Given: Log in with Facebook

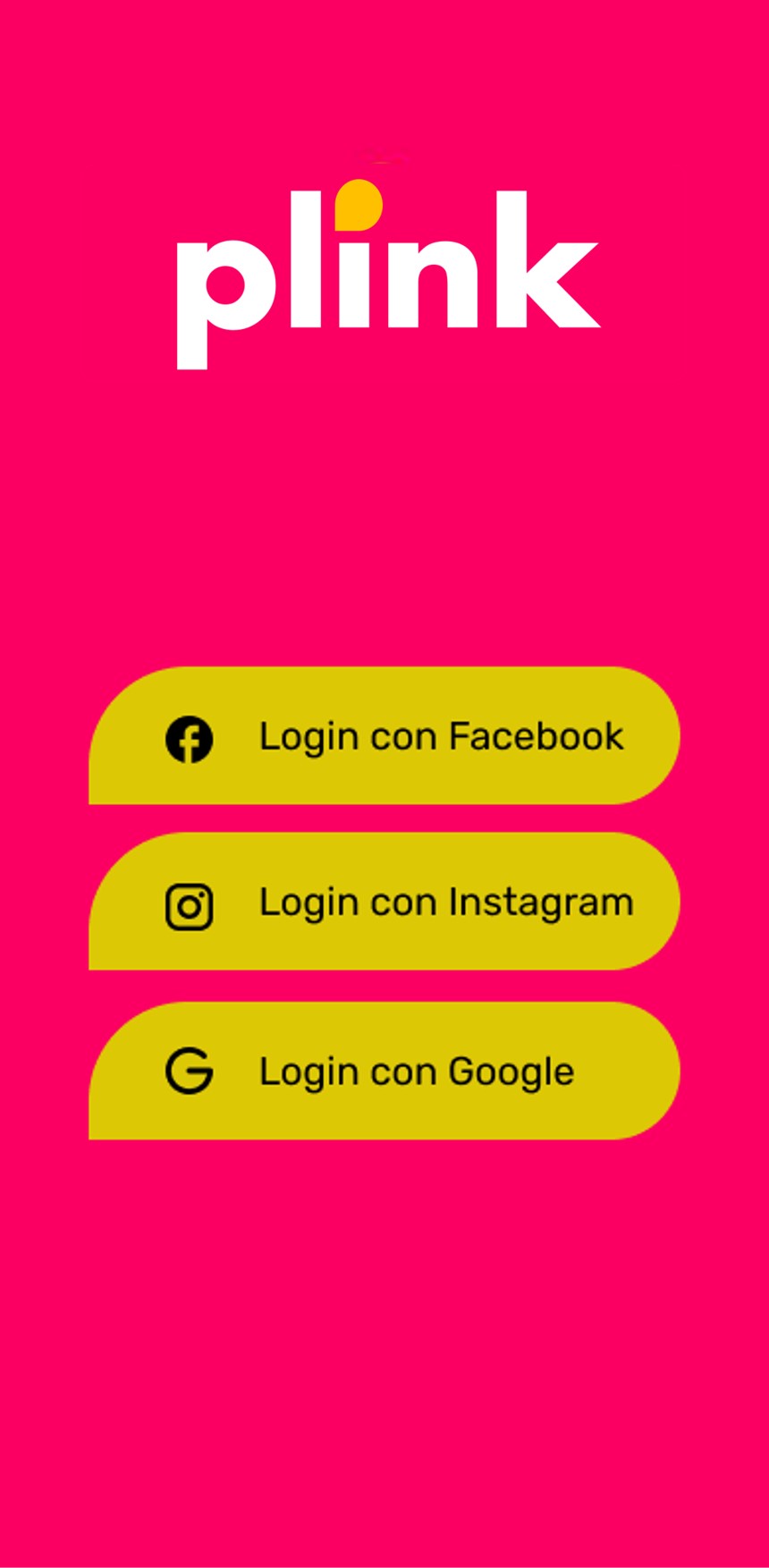Looking at the screenshot, I should coord(384,736).
